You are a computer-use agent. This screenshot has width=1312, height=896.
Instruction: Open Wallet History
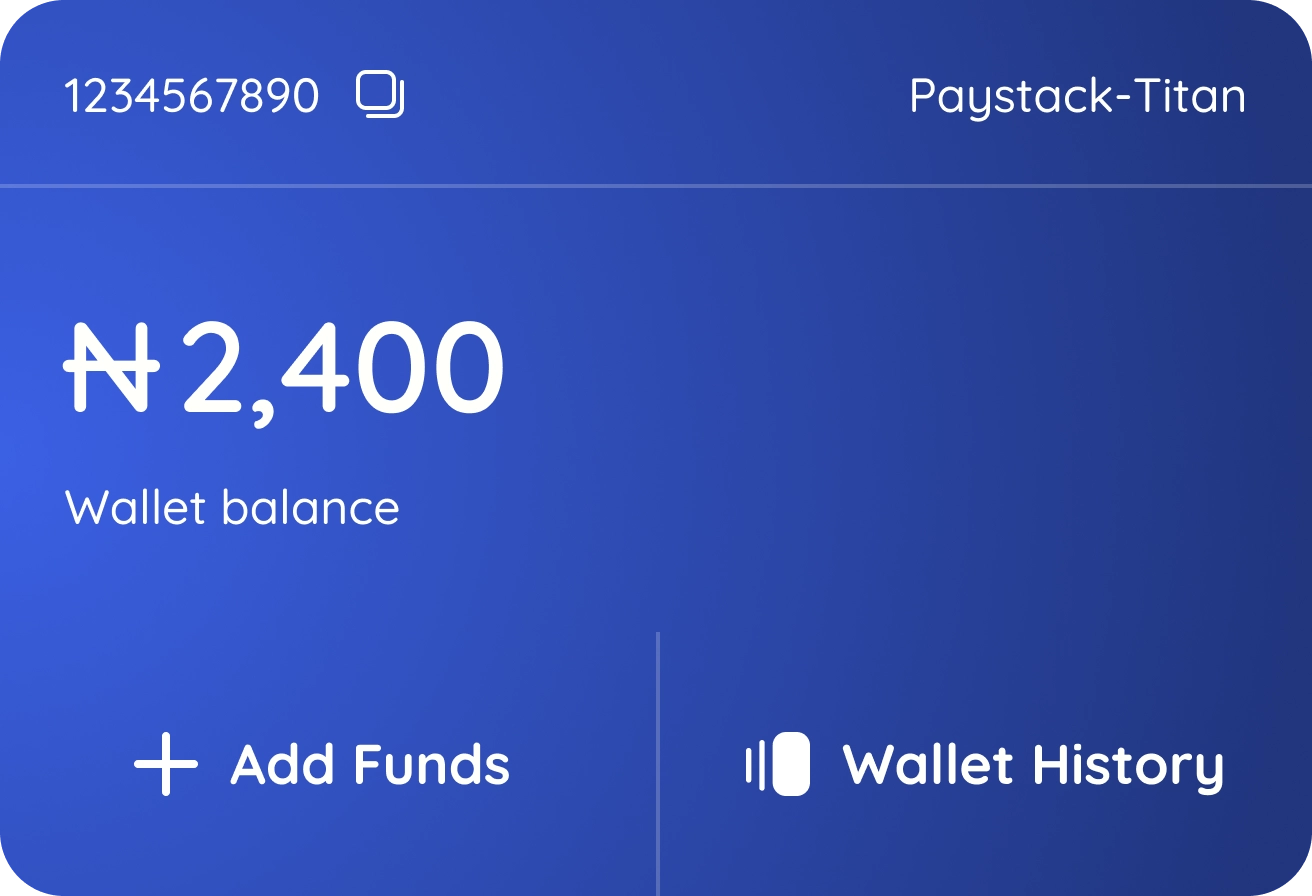point(985,765)
